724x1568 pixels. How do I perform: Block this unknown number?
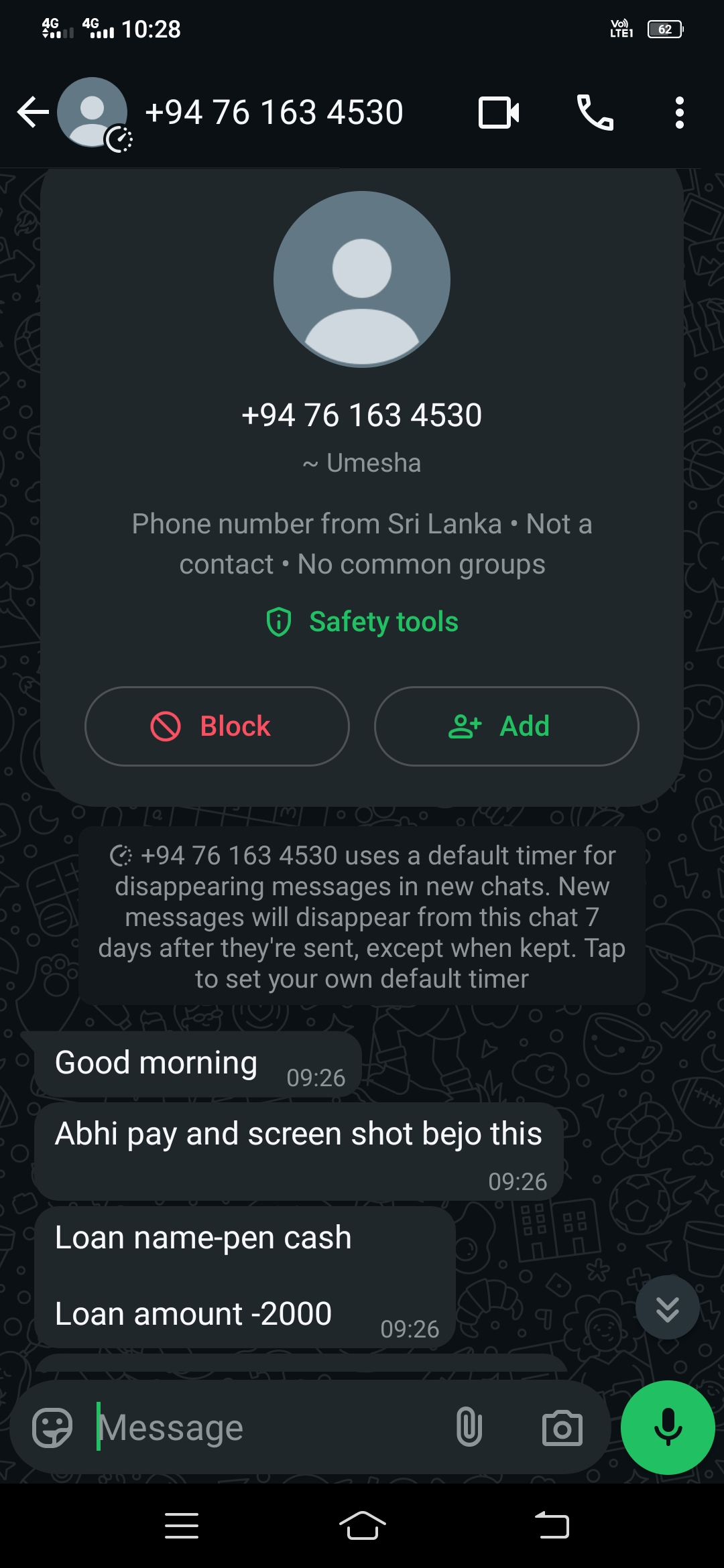(x=217, y=726)
